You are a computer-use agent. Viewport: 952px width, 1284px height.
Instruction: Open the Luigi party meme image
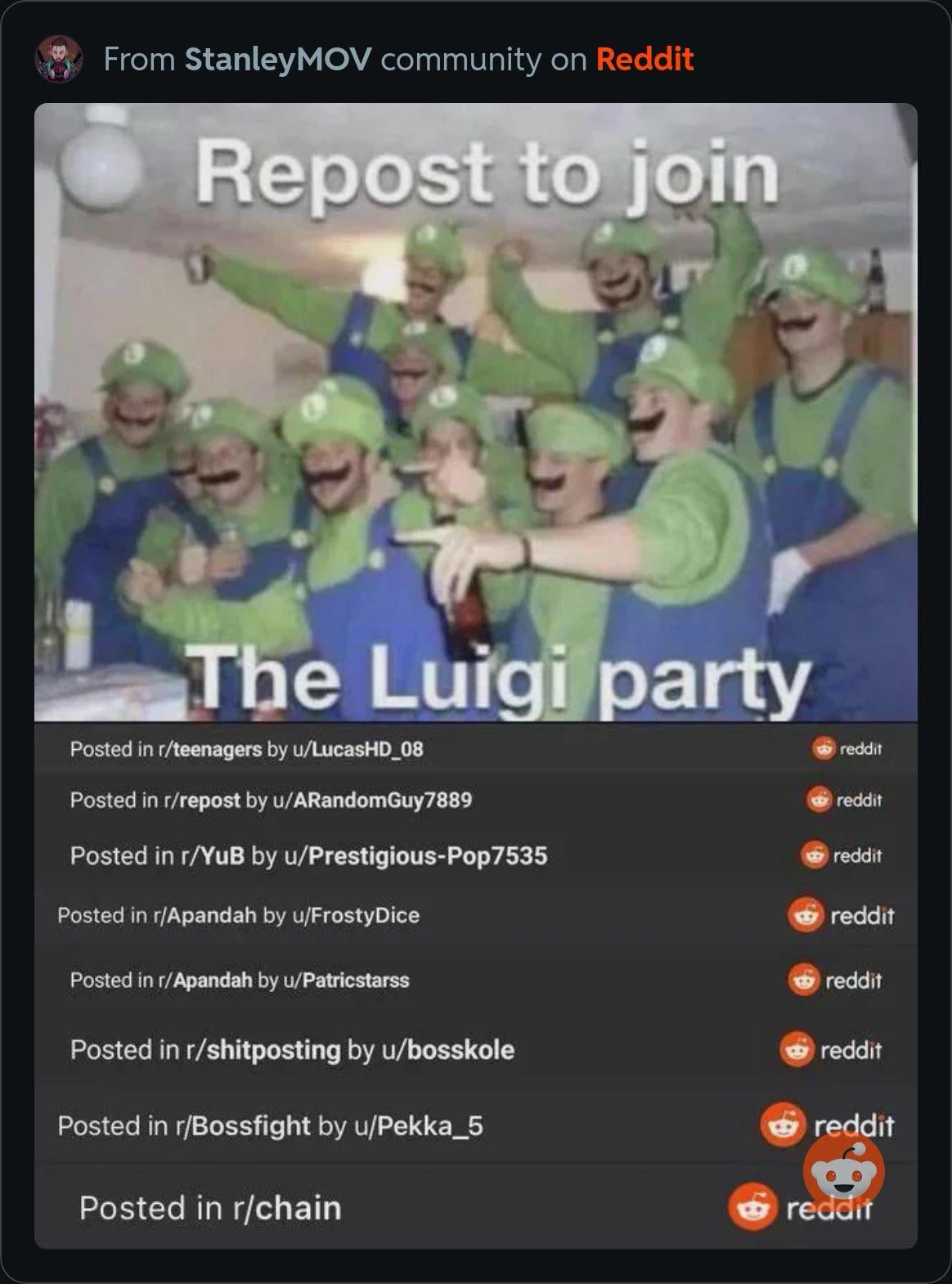tap(475, 412)
